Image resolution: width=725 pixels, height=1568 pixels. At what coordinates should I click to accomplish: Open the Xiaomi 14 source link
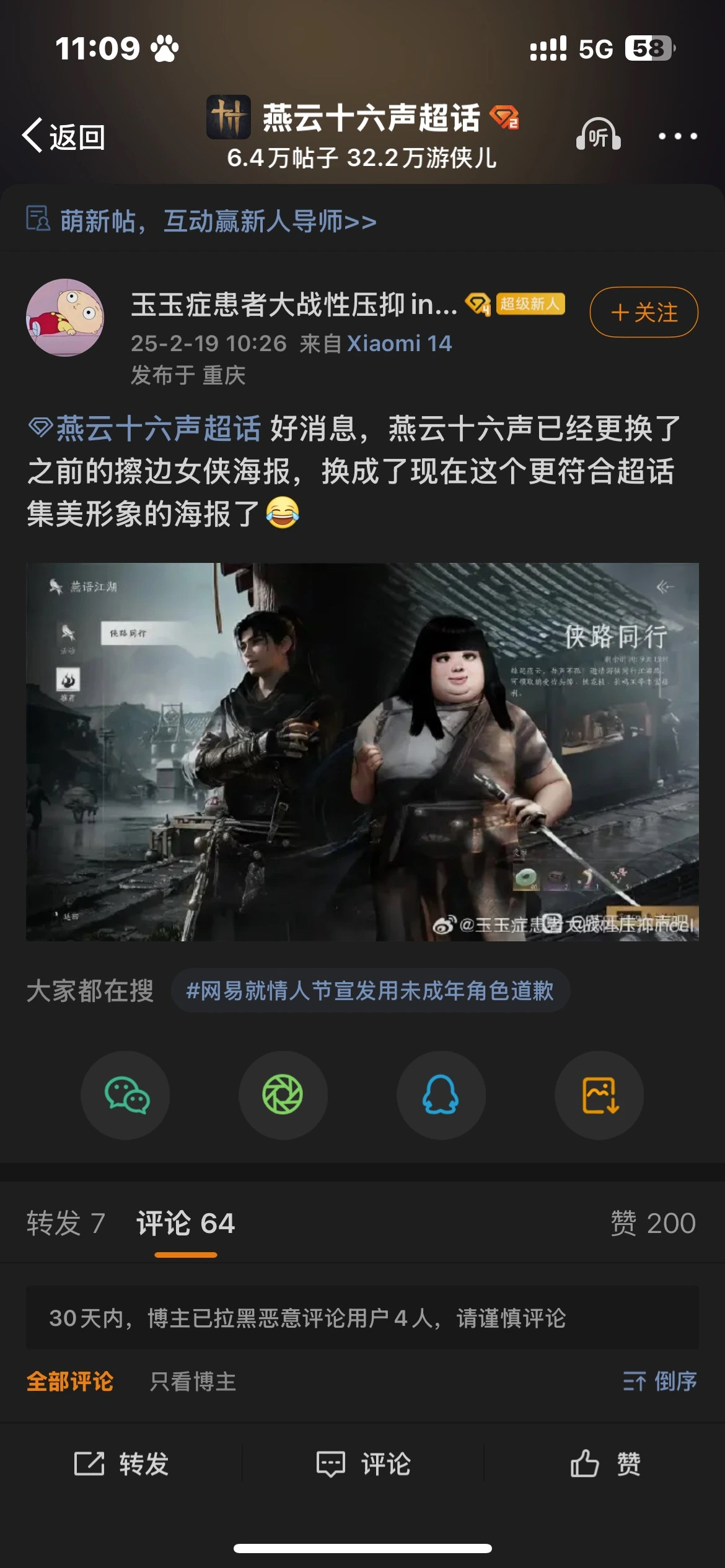(399, 343)
